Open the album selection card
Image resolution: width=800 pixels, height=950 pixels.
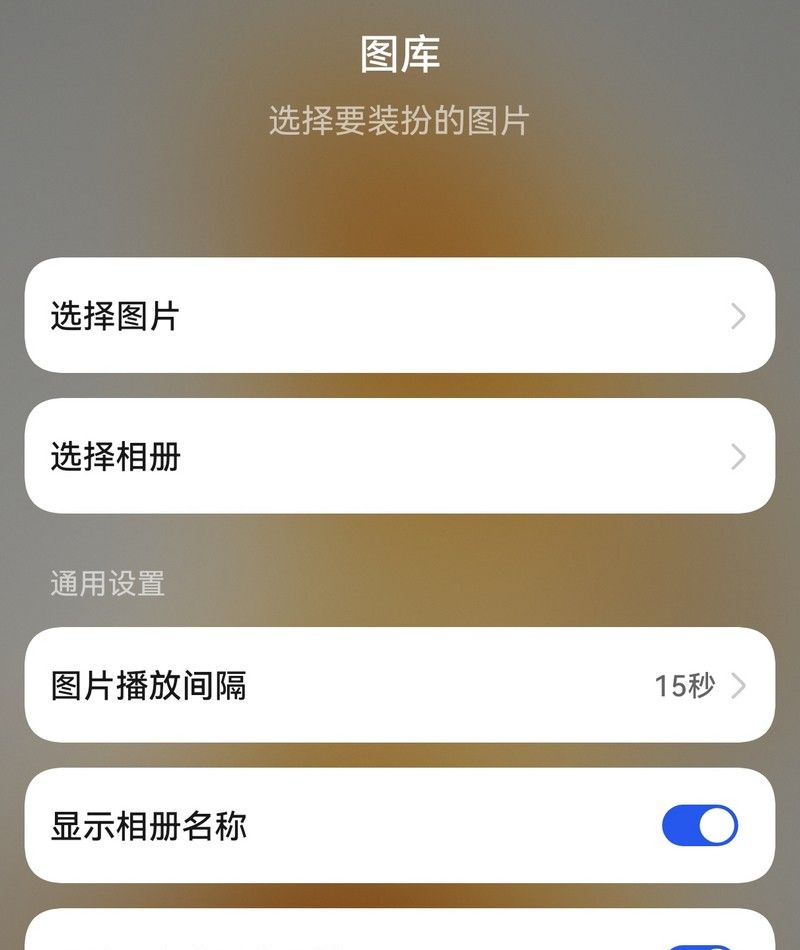tap(400, 456)
